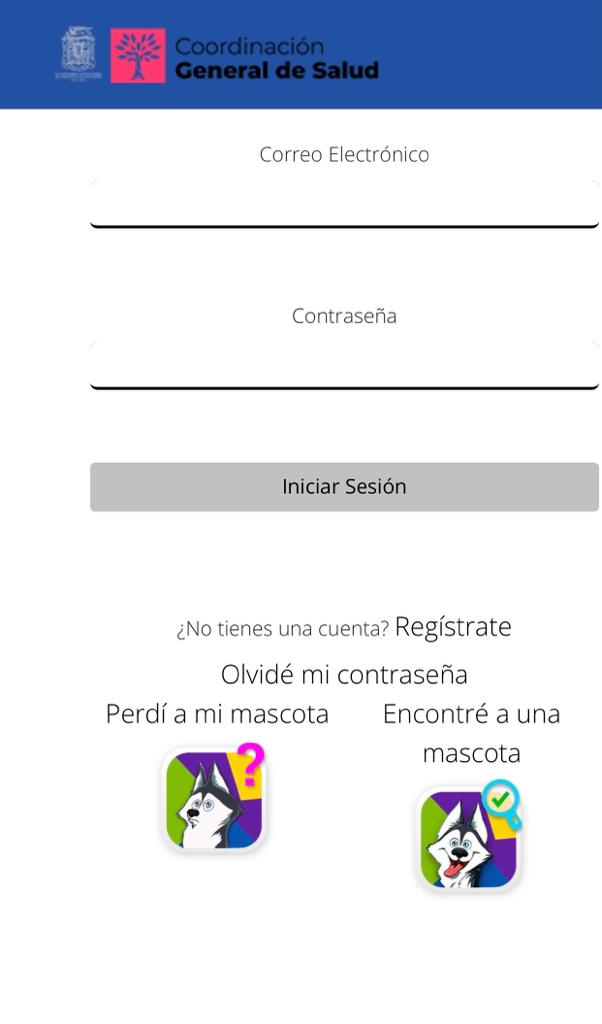Open the Regístrate sign-up link
The height and width of the screenshot is (1024, 602).
point(453,627)
